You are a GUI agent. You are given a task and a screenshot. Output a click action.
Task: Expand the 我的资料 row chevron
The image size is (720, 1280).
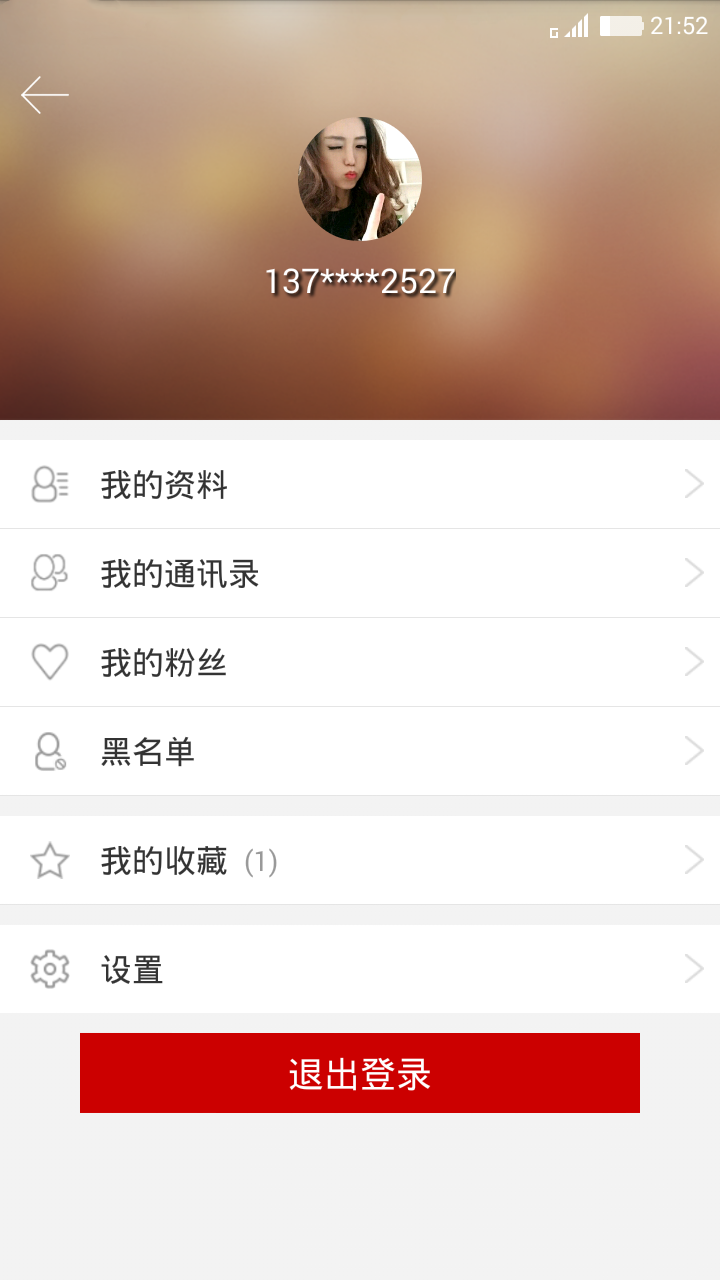point(694,484)
